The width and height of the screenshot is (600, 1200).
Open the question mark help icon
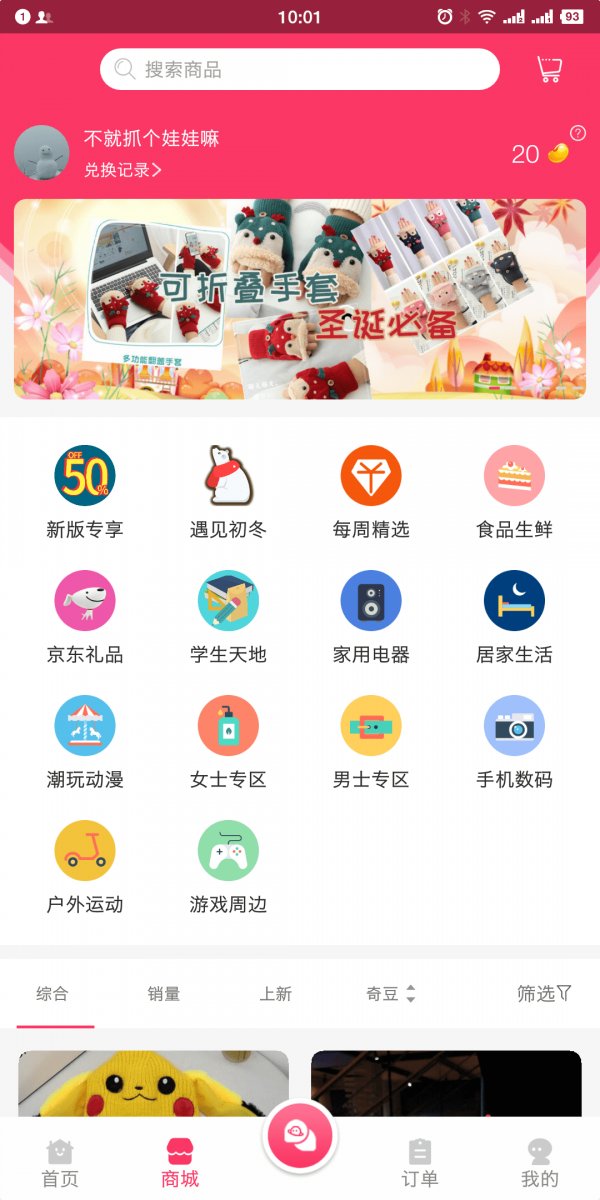578,133
